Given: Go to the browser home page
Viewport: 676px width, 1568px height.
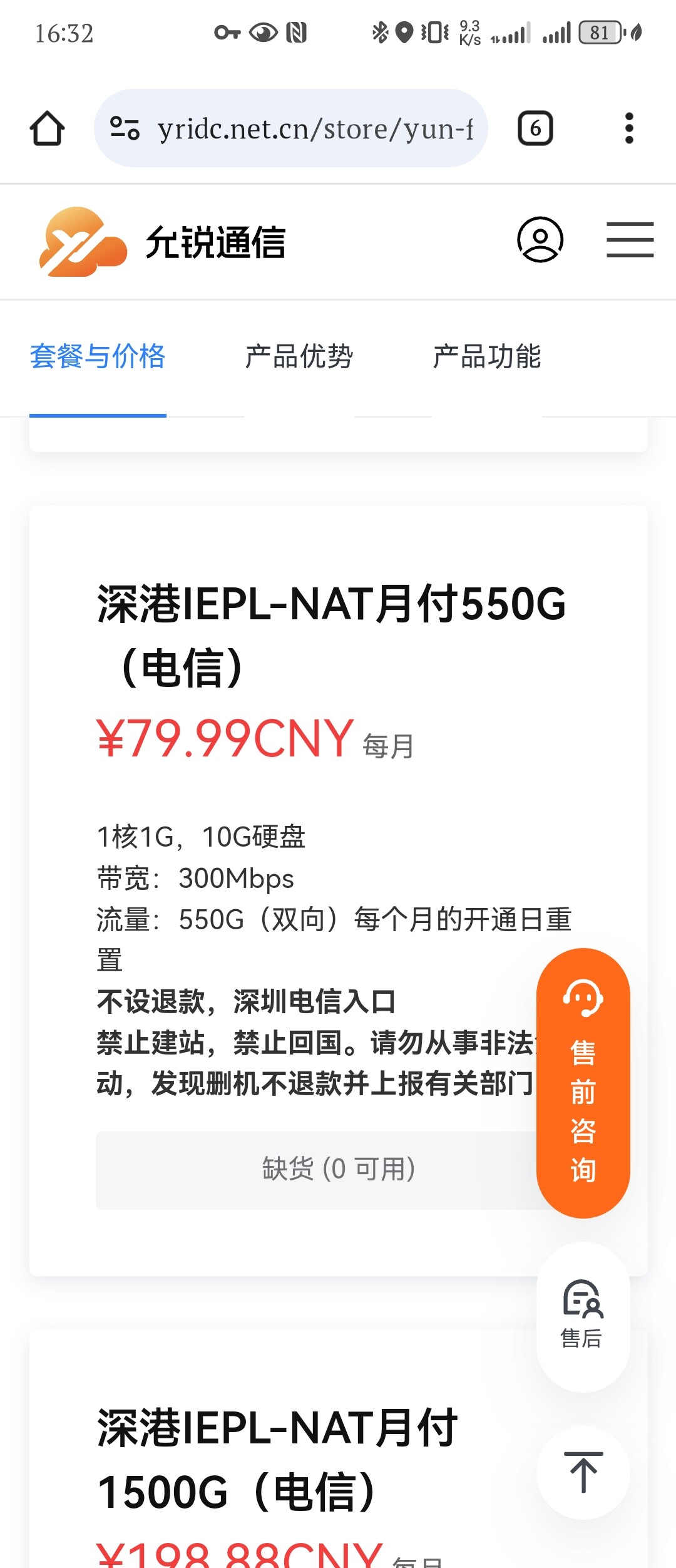Looking at the screenshot, I should pos(47,128).
